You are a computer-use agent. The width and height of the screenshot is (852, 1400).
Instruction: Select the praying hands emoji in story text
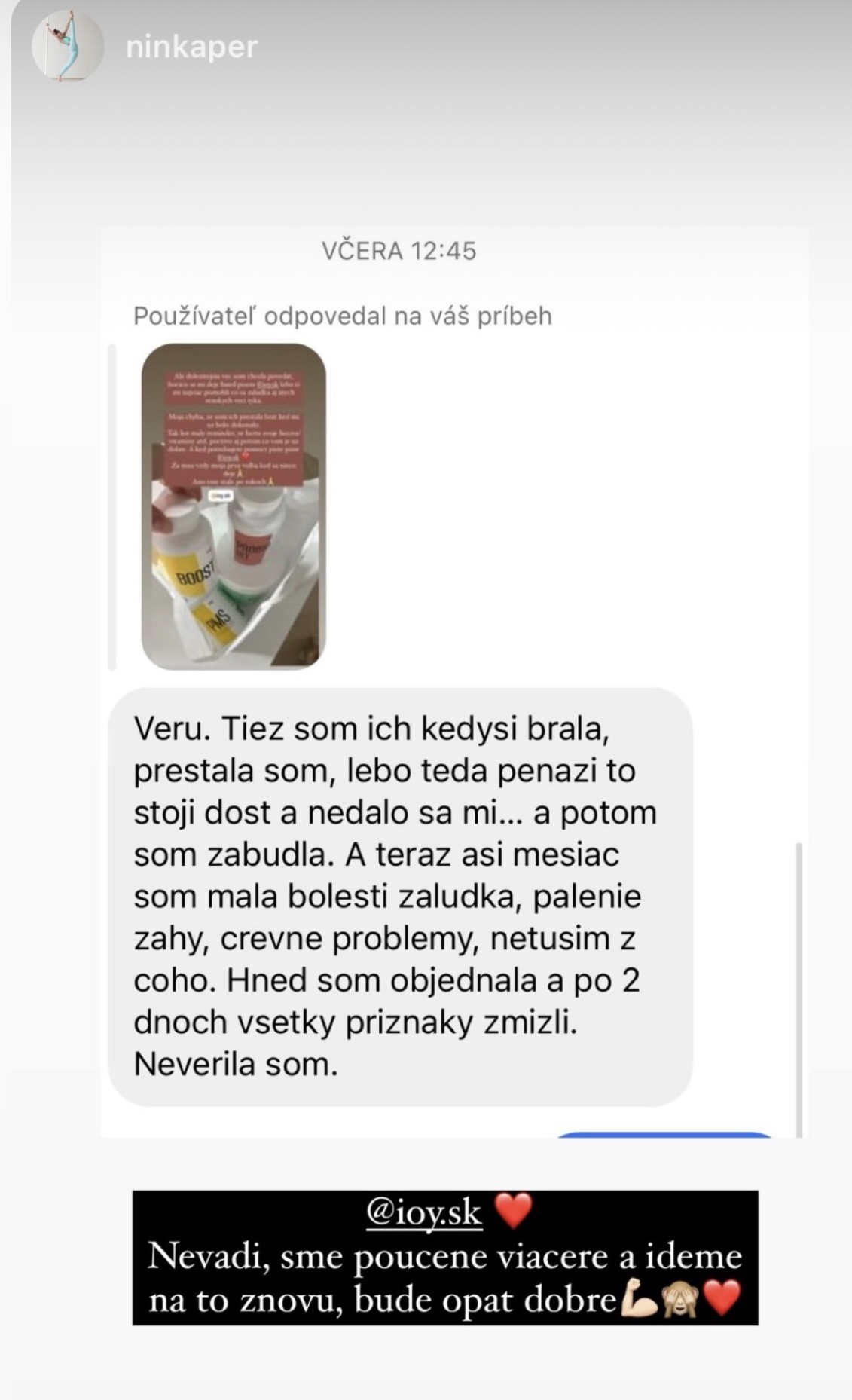tap(240, 472)
